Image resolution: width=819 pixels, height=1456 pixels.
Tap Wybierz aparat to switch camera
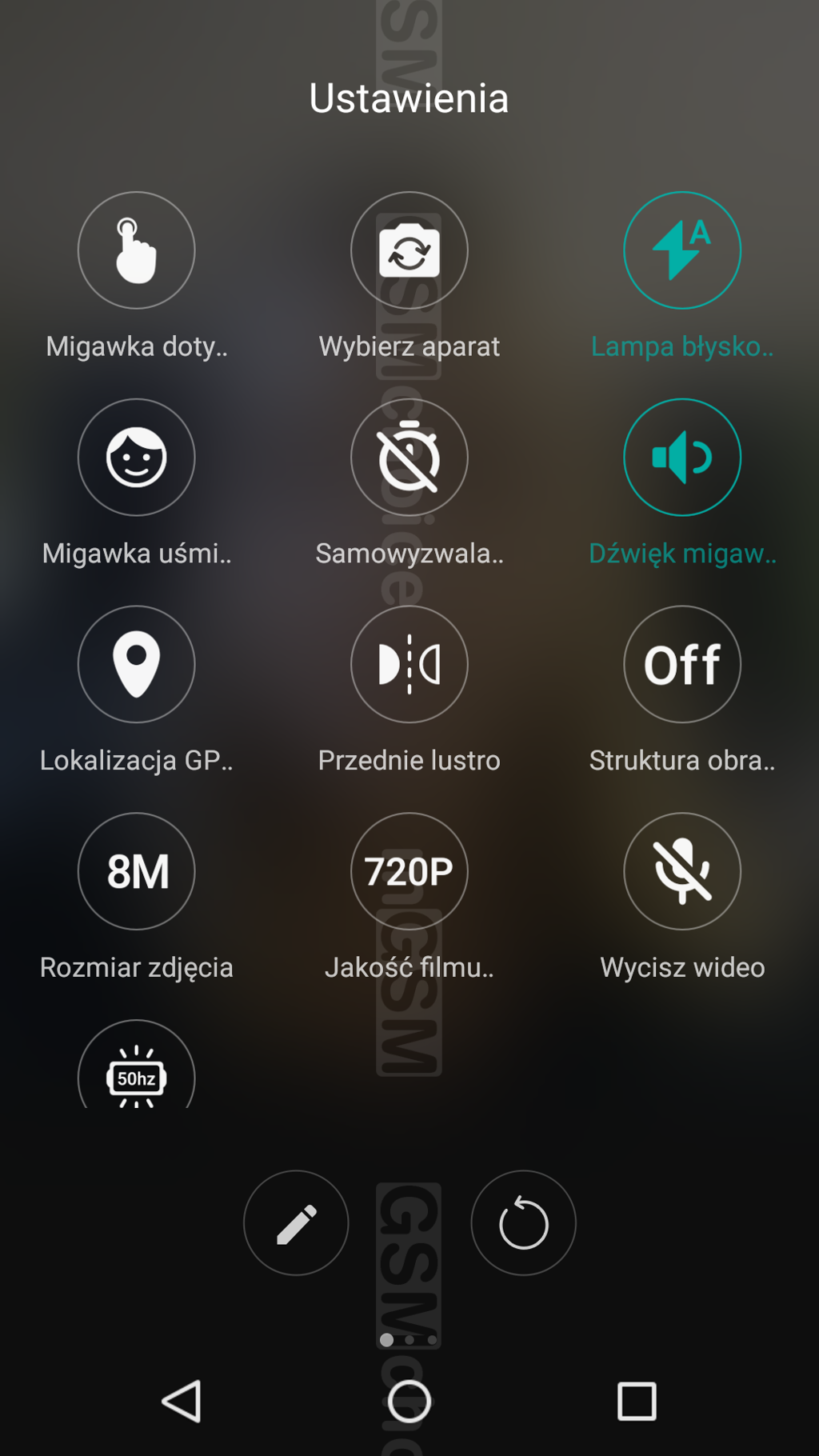(x=409, y=250)
